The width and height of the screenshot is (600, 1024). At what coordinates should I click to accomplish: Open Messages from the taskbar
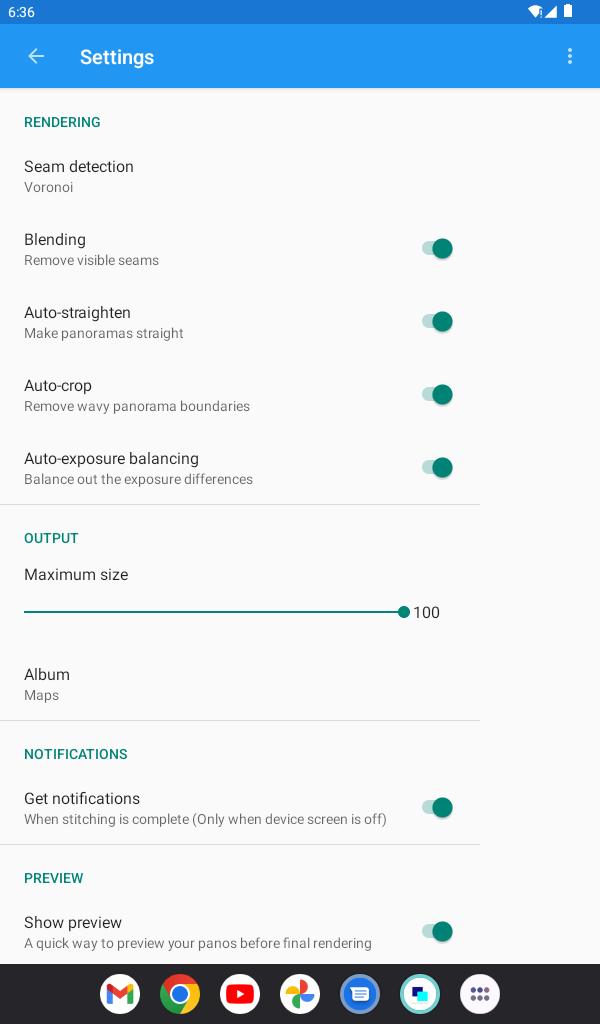pyautogui.click(x=360, y=994)
